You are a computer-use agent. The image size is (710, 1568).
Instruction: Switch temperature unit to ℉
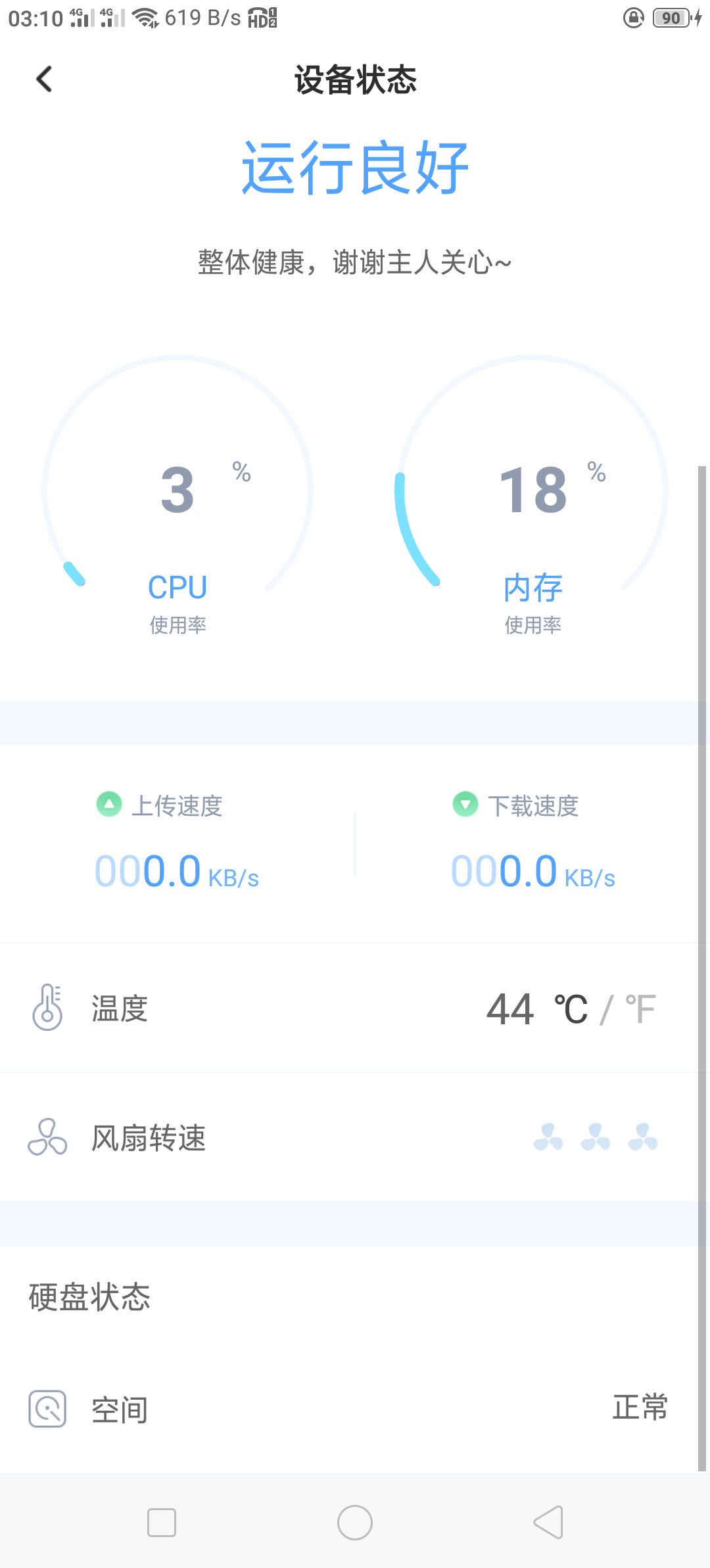[x=640, y=1009]
